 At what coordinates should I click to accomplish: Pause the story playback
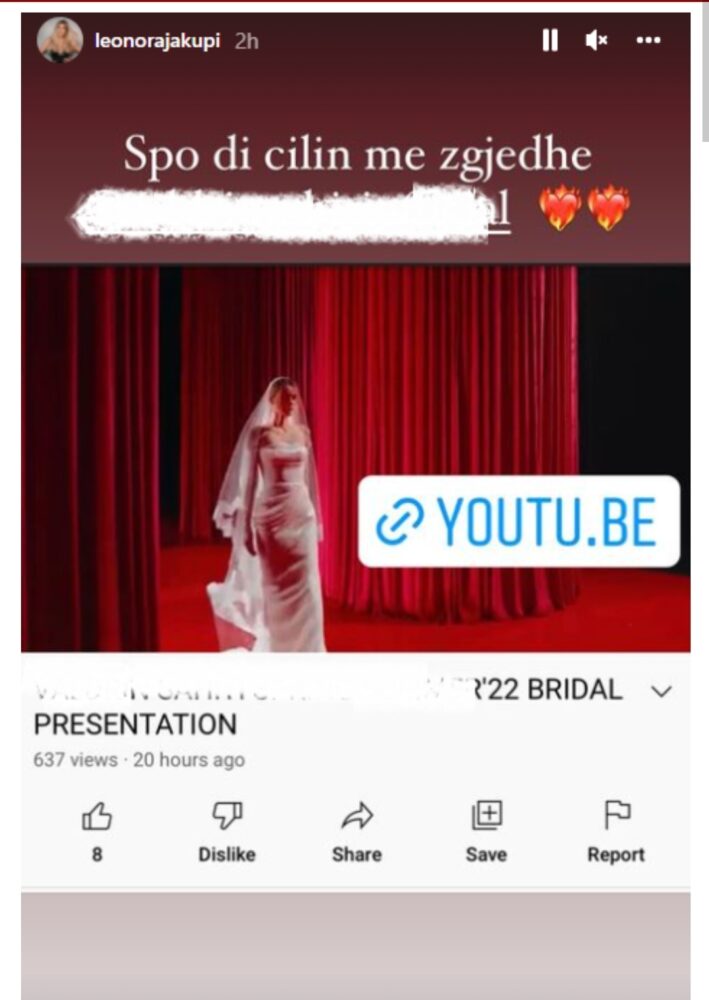[x=550, y=40]
